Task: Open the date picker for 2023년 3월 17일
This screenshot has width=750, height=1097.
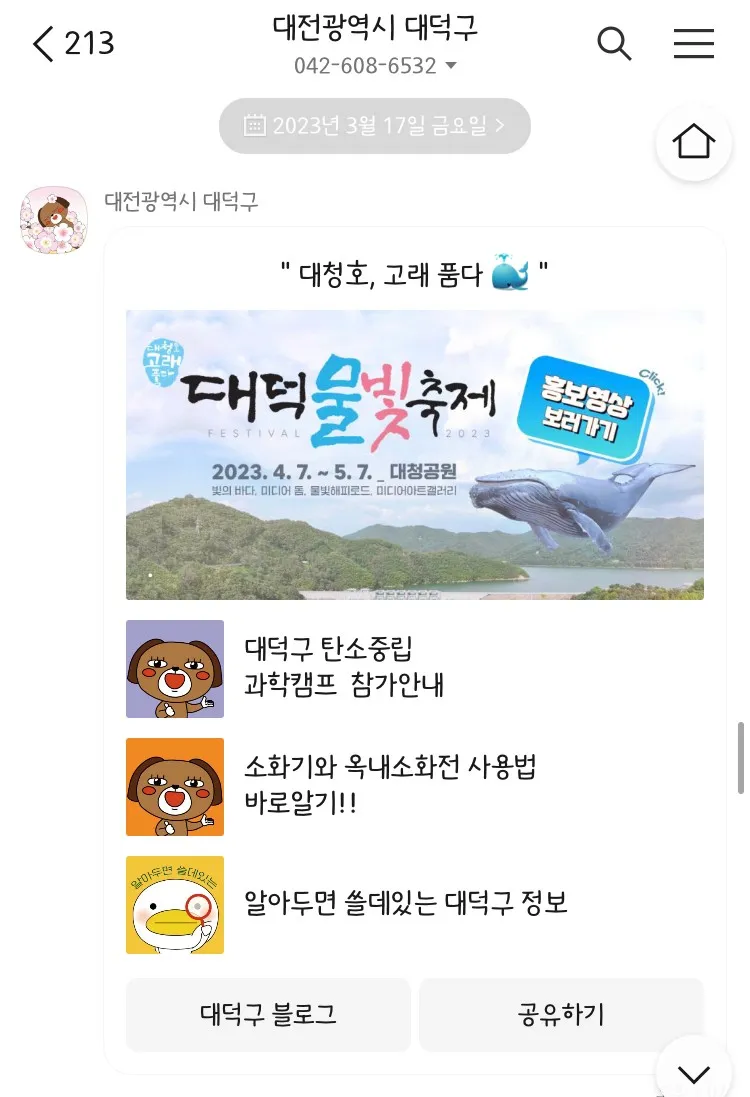Action: click(x=374, y=126)
